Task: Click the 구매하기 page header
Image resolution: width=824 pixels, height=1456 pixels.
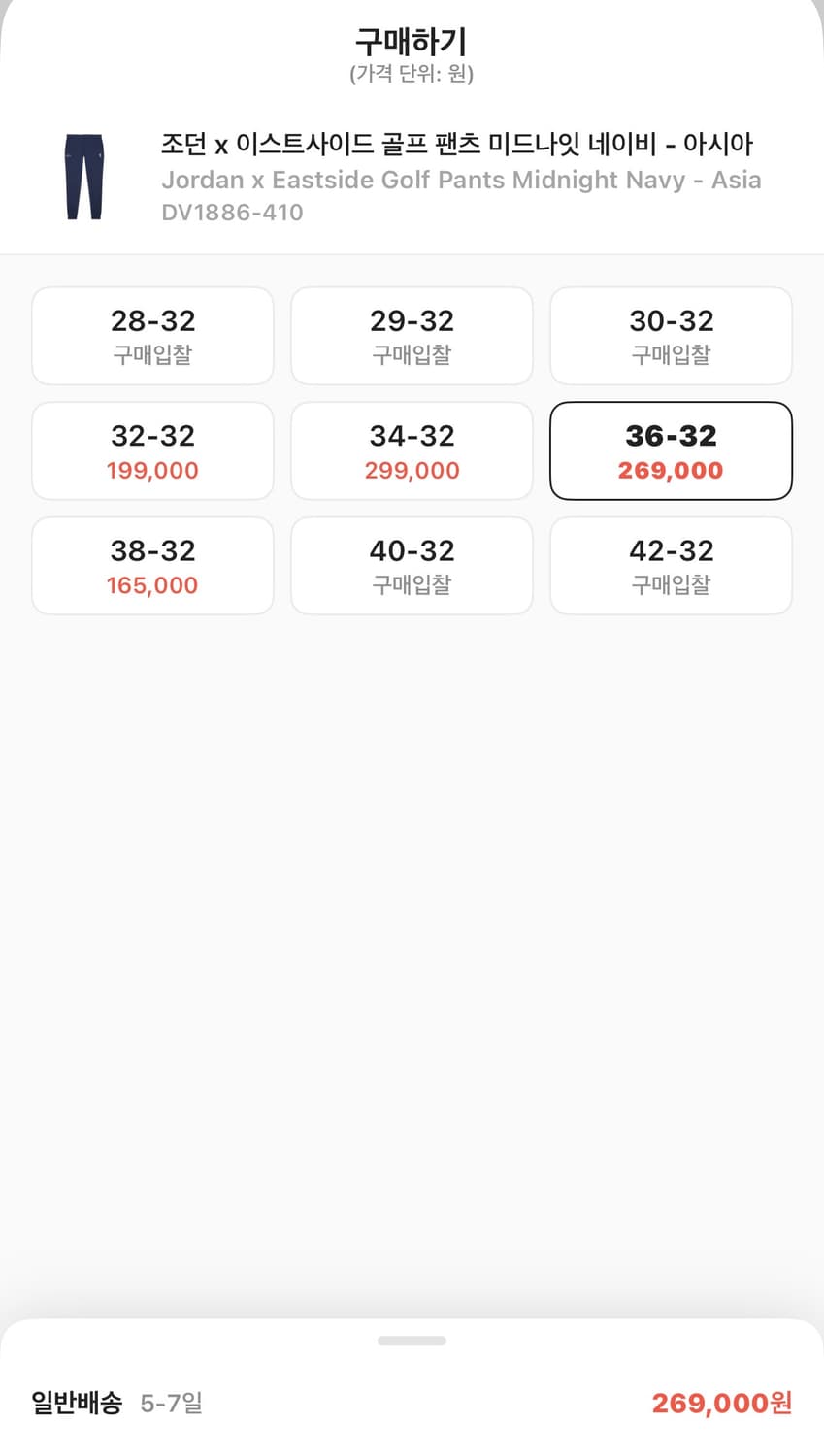Action: tap(412, 43)
